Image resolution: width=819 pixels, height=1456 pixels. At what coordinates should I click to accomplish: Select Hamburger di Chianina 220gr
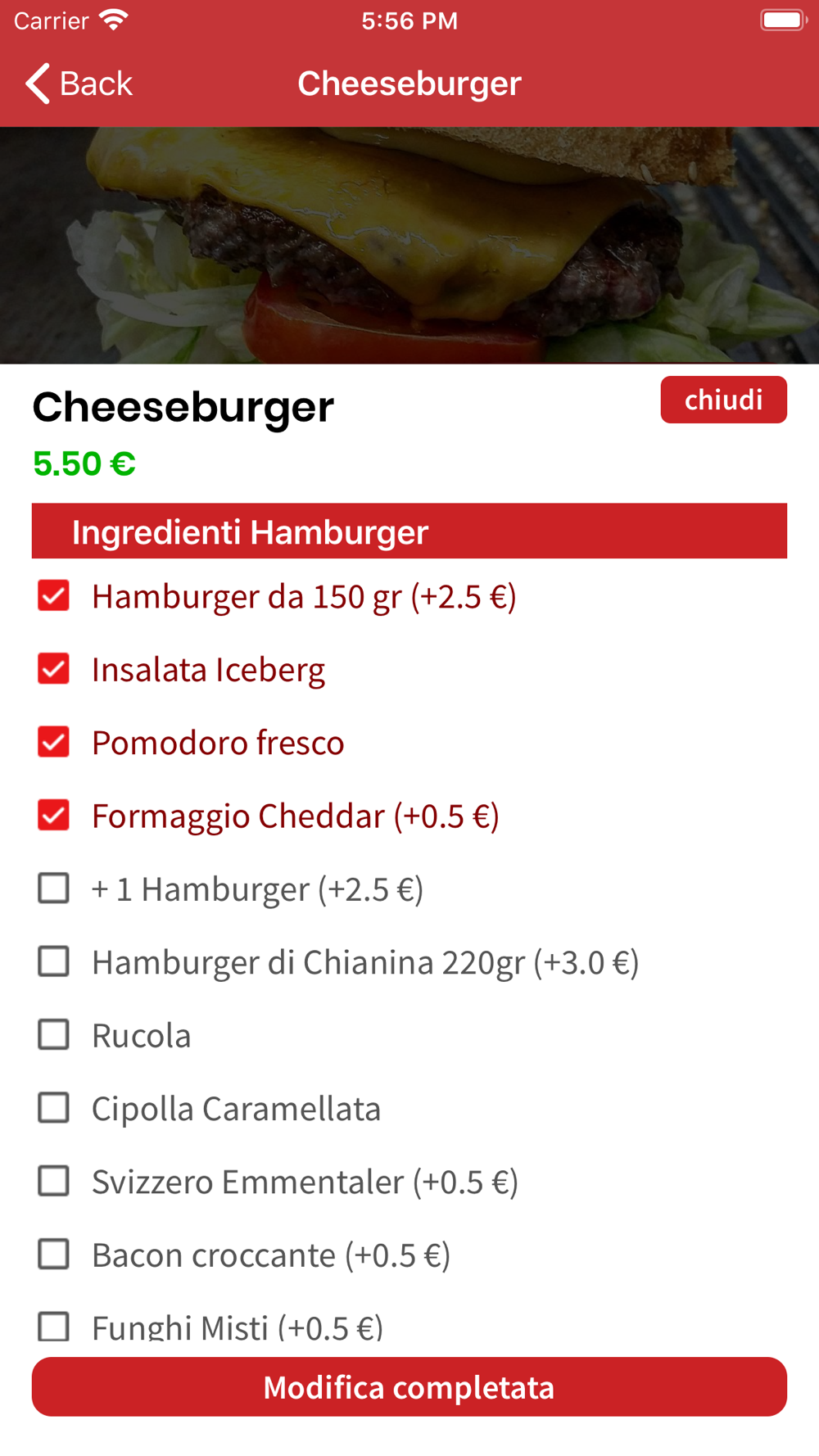[x=54, y=962]
